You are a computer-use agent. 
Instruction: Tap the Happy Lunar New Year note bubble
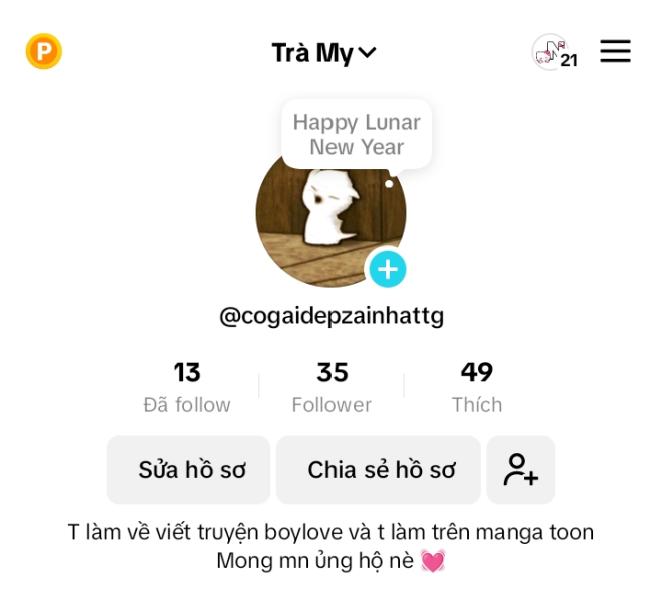pos(356,134)
